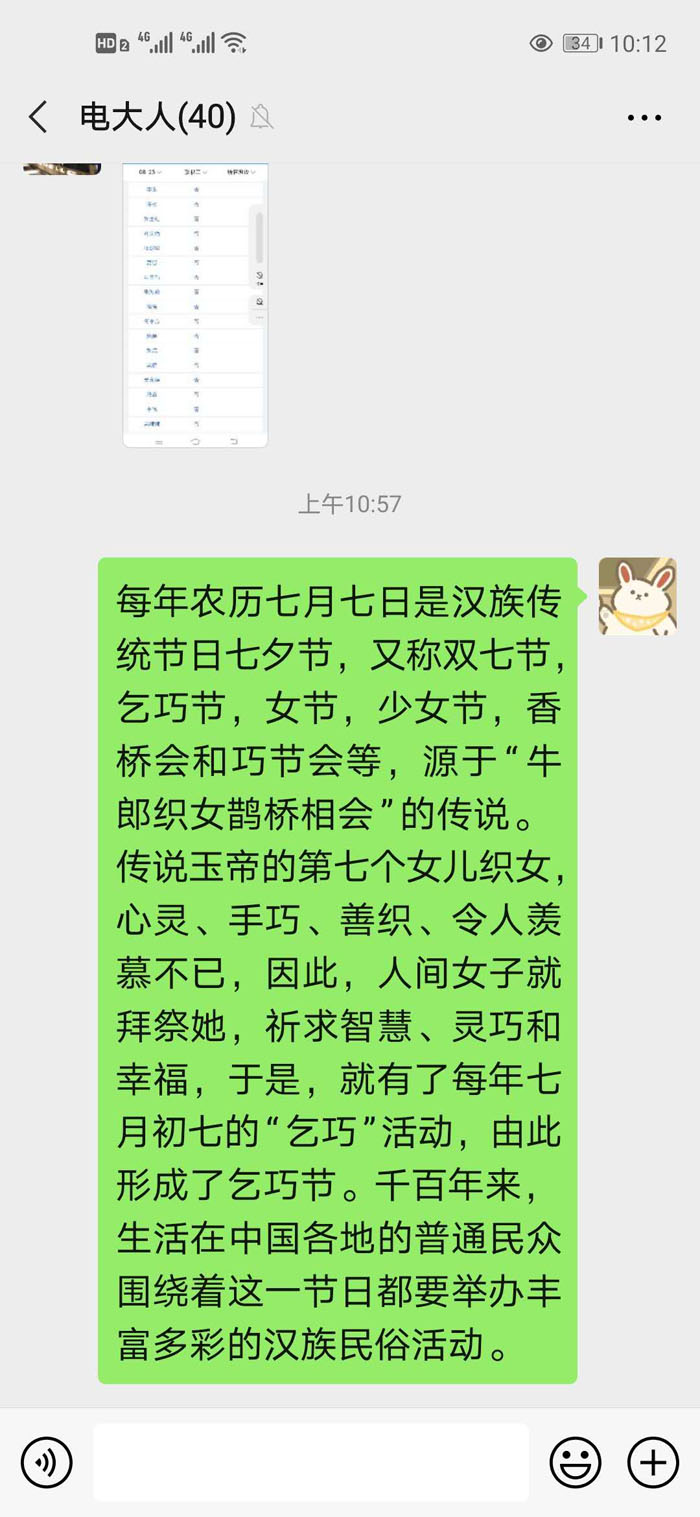Go back from the 电大人 group chat
700x1517 pixels.
pyautogui.click(x=38, y=118)
